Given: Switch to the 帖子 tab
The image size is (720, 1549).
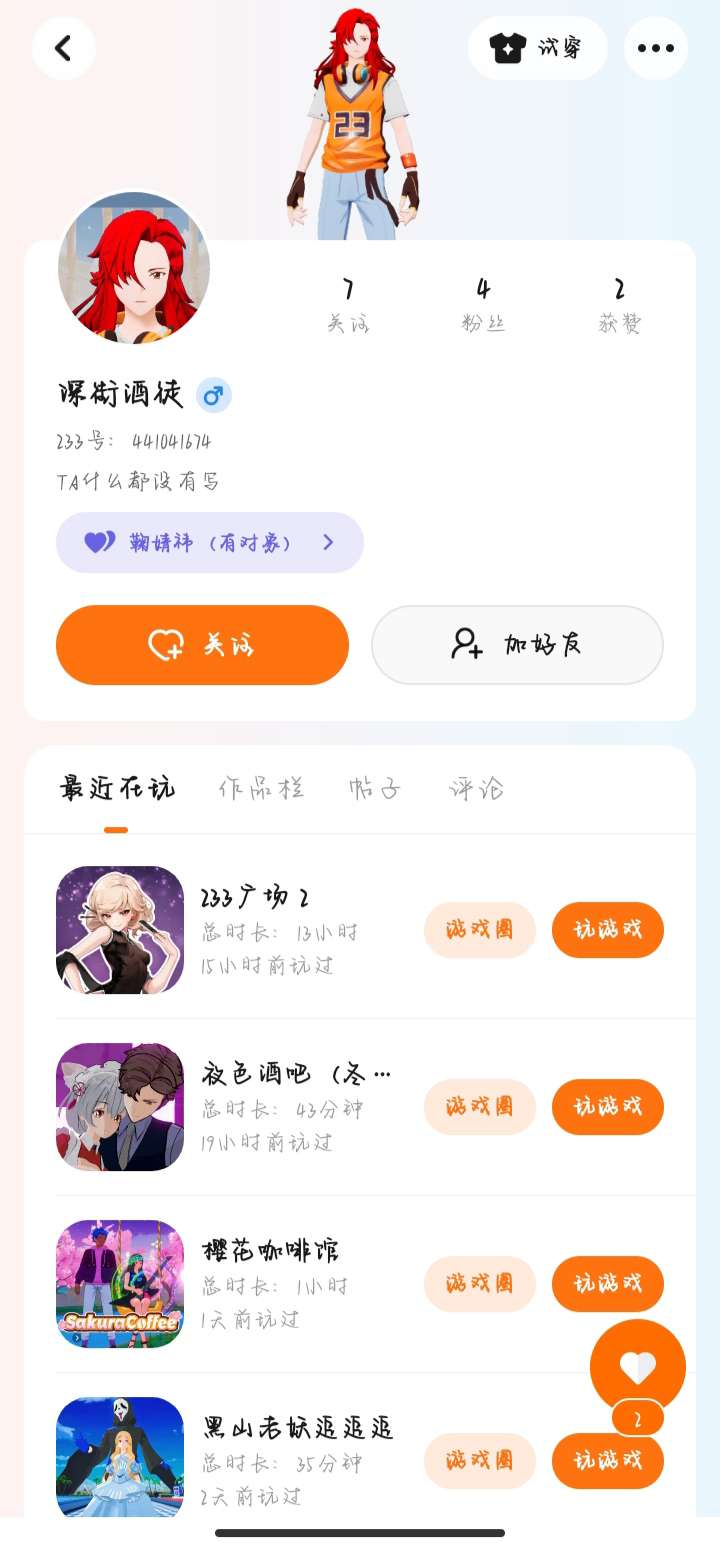Looking at the screenshot, I should coord(375,789).
